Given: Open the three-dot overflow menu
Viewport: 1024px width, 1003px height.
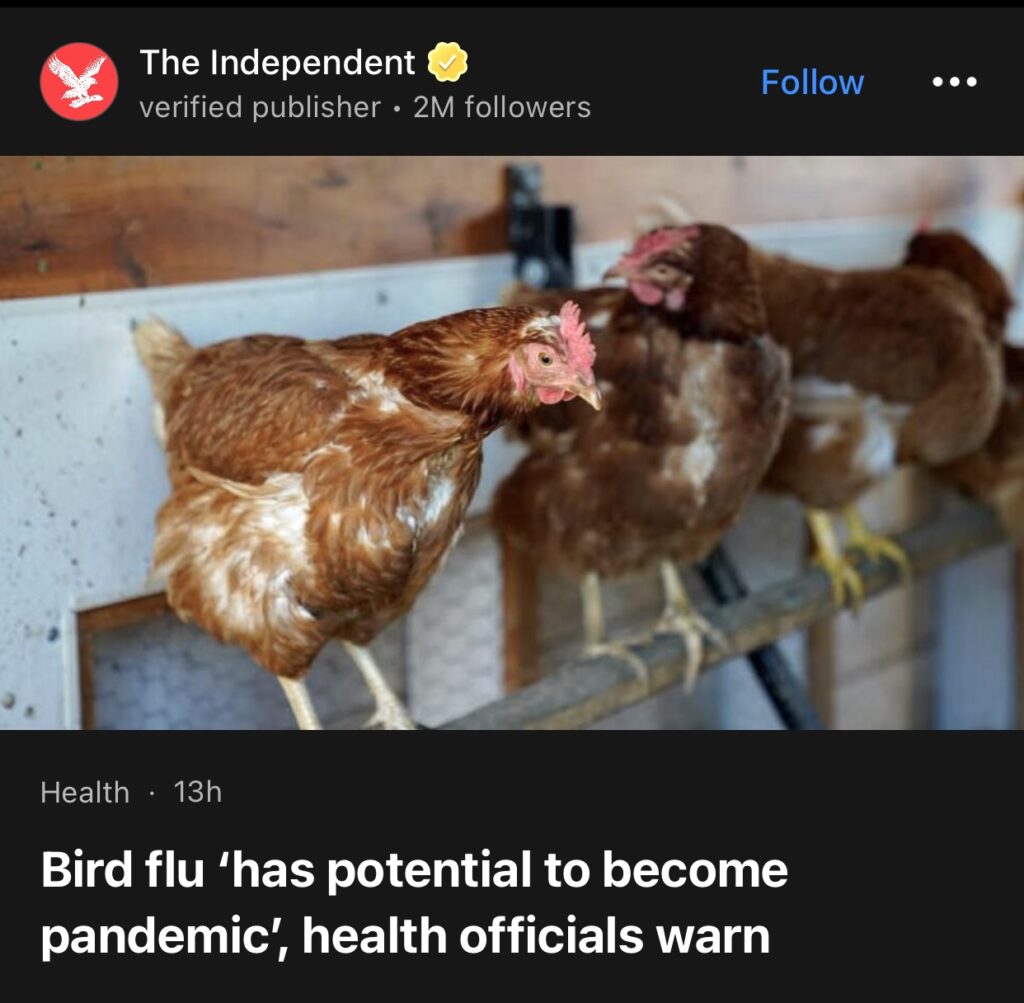Looking at the screenshot, I should click(954, 82).
